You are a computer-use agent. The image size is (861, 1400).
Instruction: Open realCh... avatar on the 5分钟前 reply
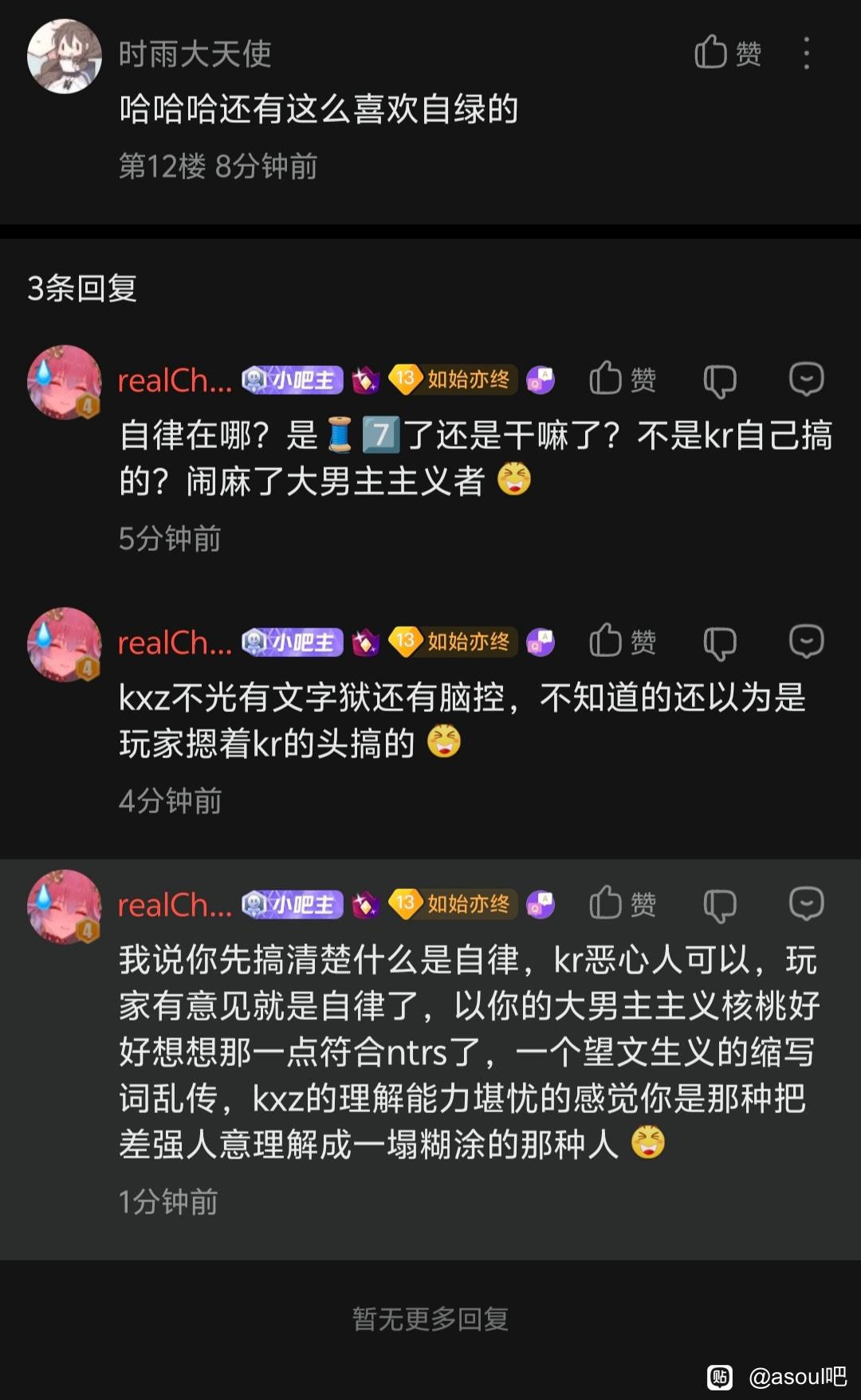[64, 382]
